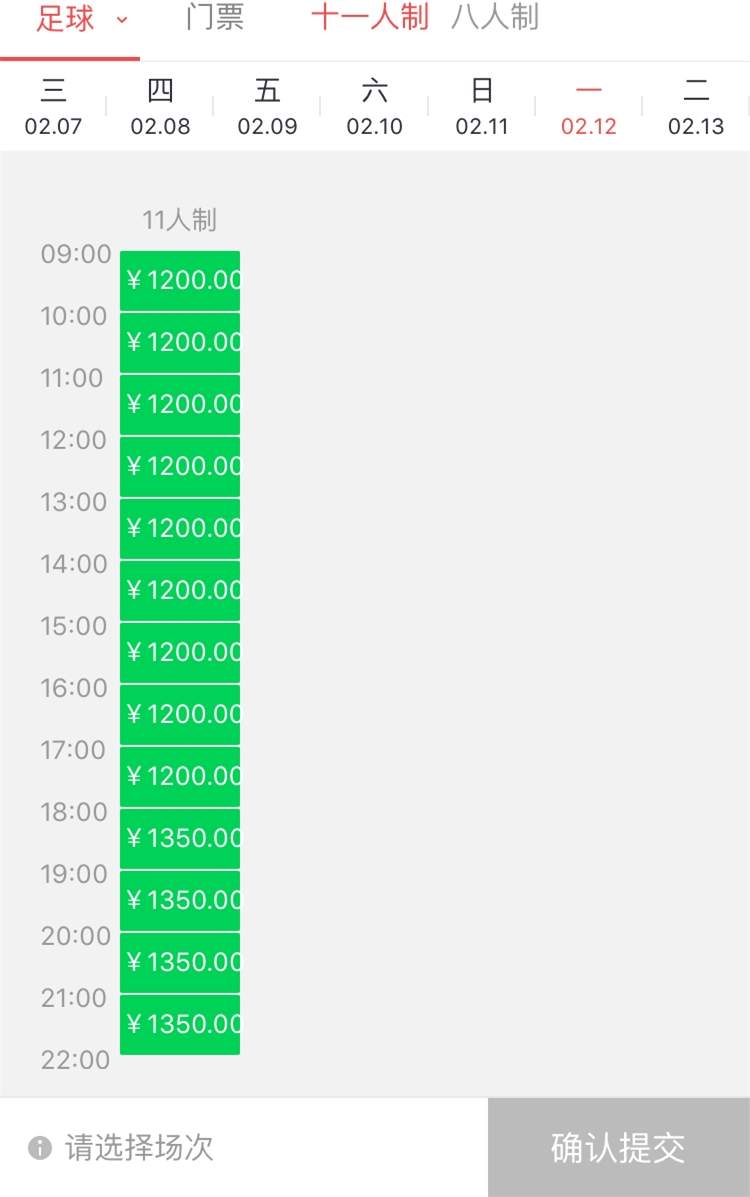Open the 足球 sport dropdown
Image resolution: width=750 pixels, height=1197 pixels.
82,19
